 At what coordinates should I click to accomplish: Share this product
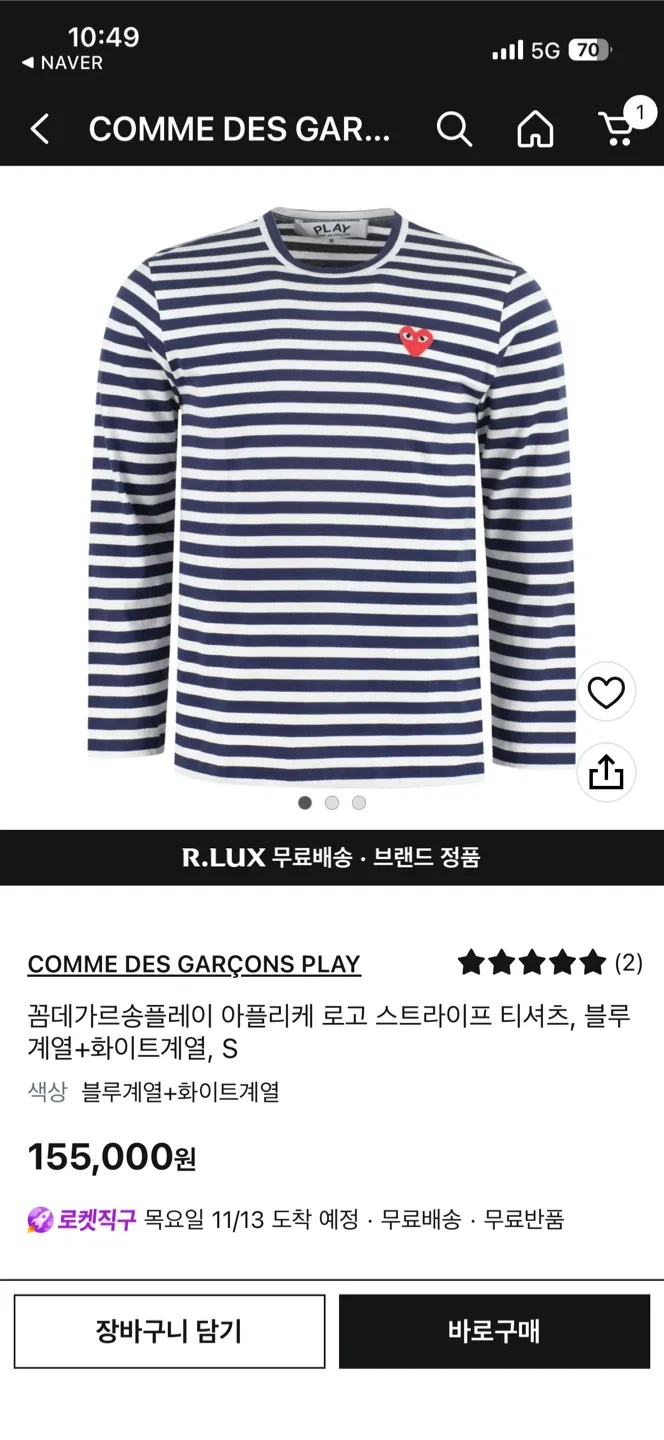pos(606,772)
